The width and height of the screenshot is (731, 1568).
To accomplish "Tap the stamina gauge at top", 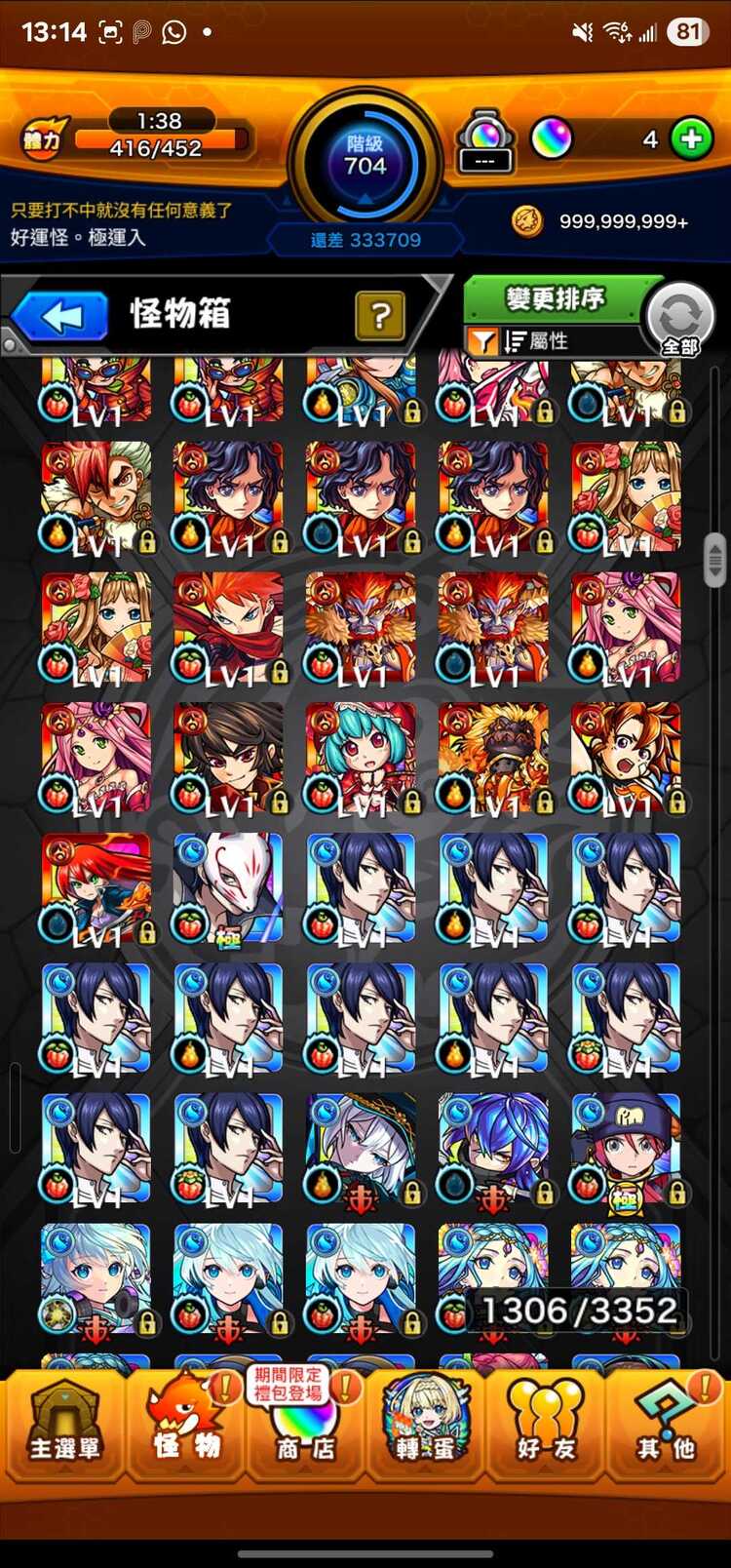I will click(156, 138).
